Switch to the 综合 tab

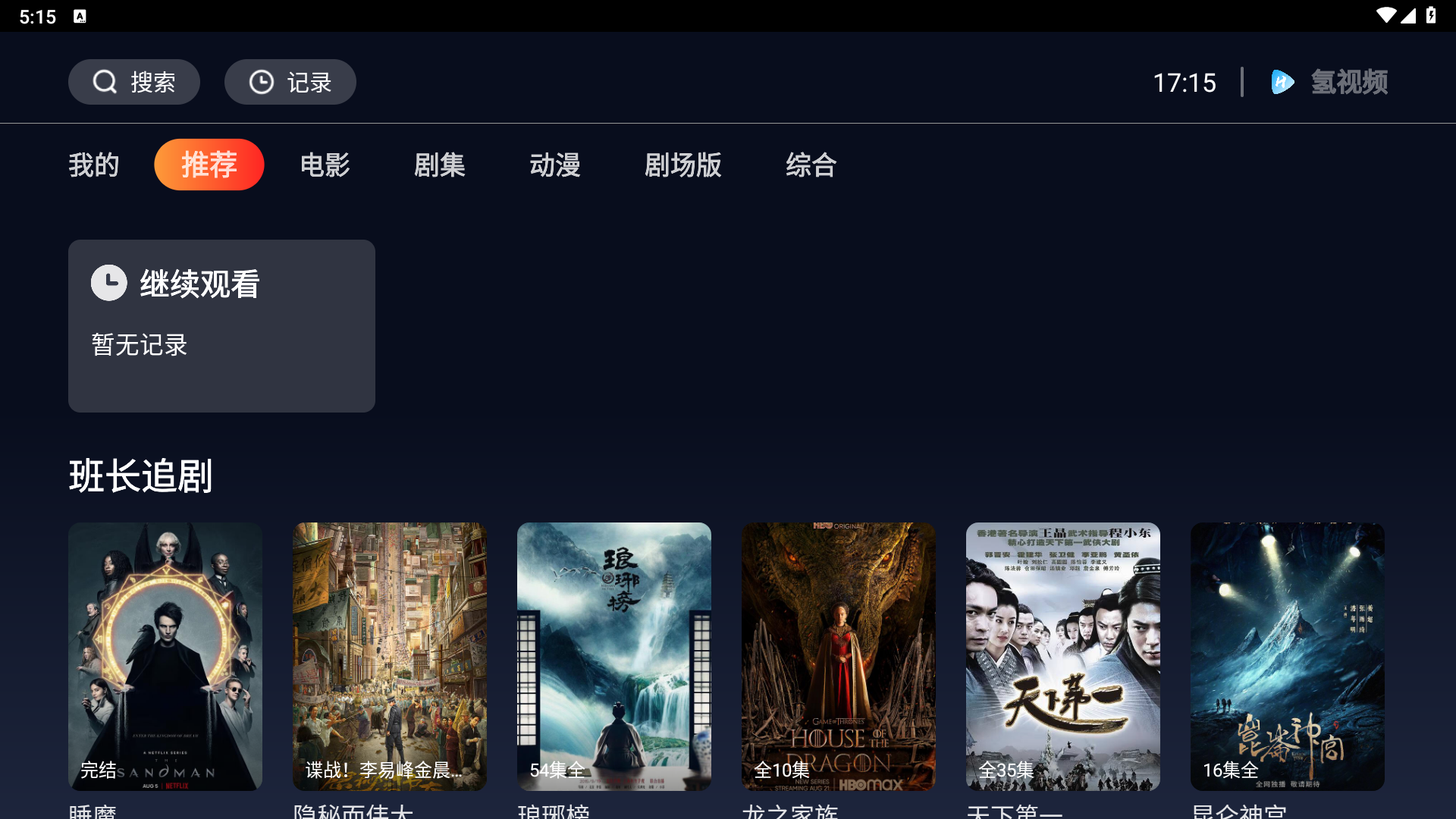(x=811, y=165)
